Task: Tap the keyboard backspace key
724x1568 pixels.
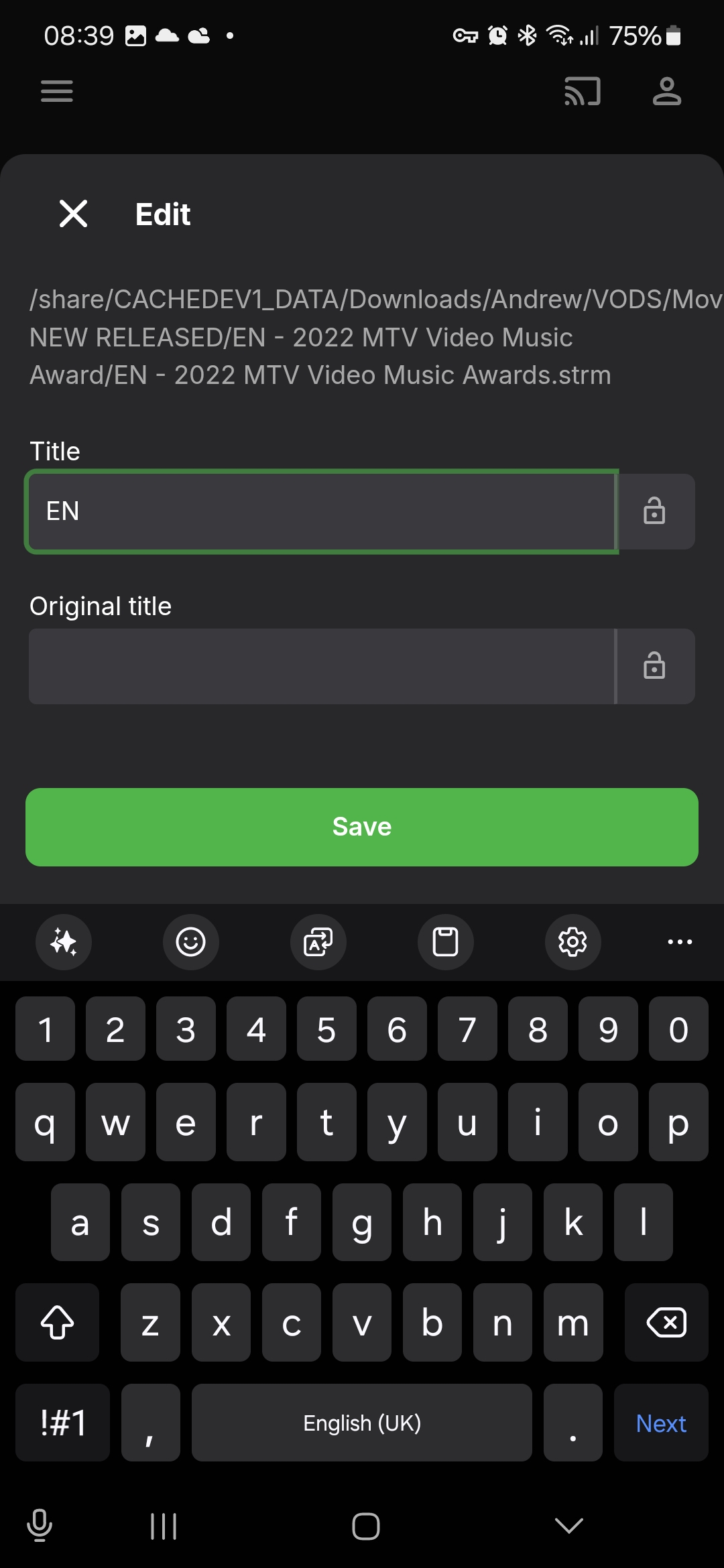Action: [x=666, y=1322]
